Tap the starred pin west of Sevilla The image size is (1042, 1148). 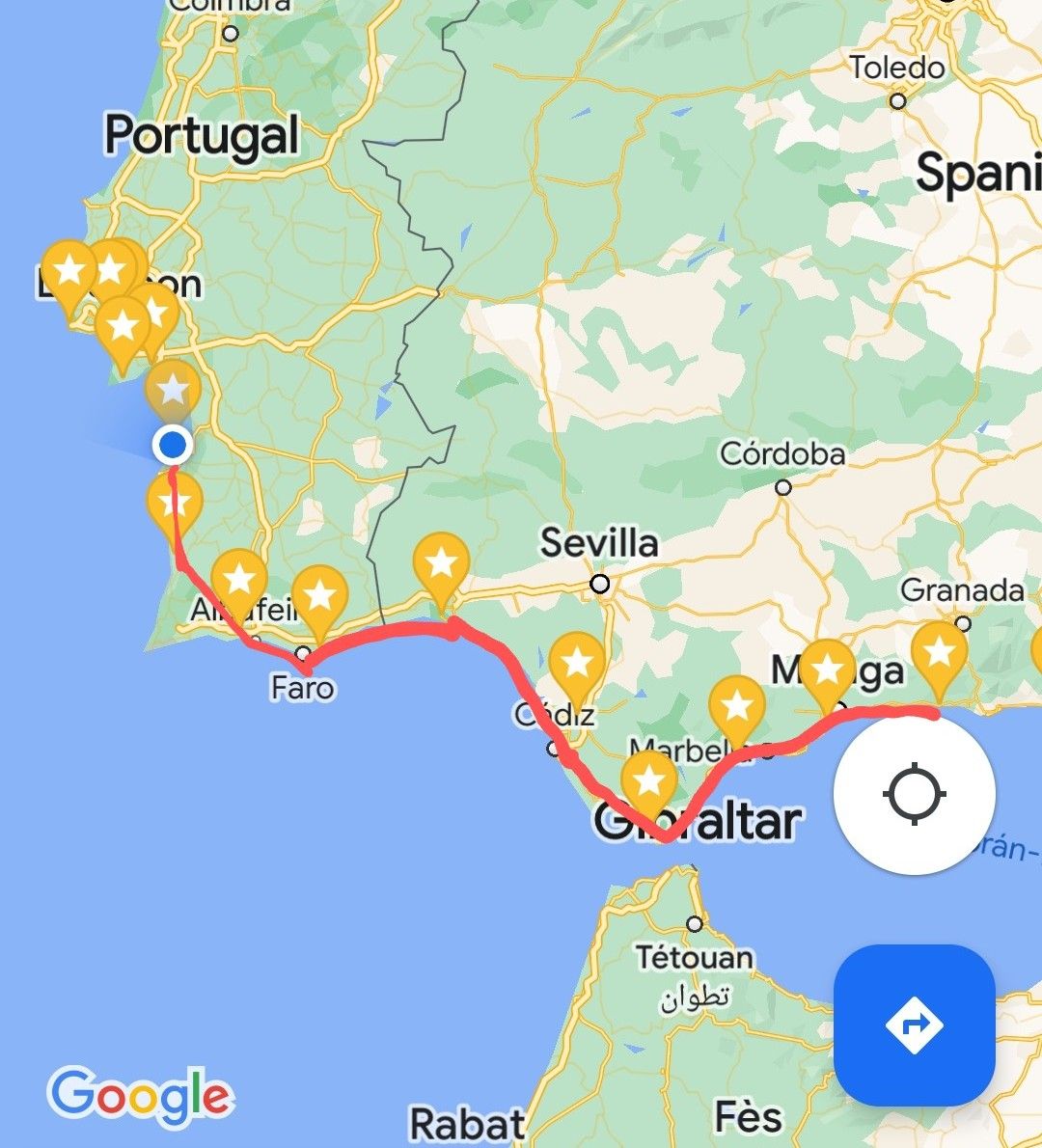[441, 561]
